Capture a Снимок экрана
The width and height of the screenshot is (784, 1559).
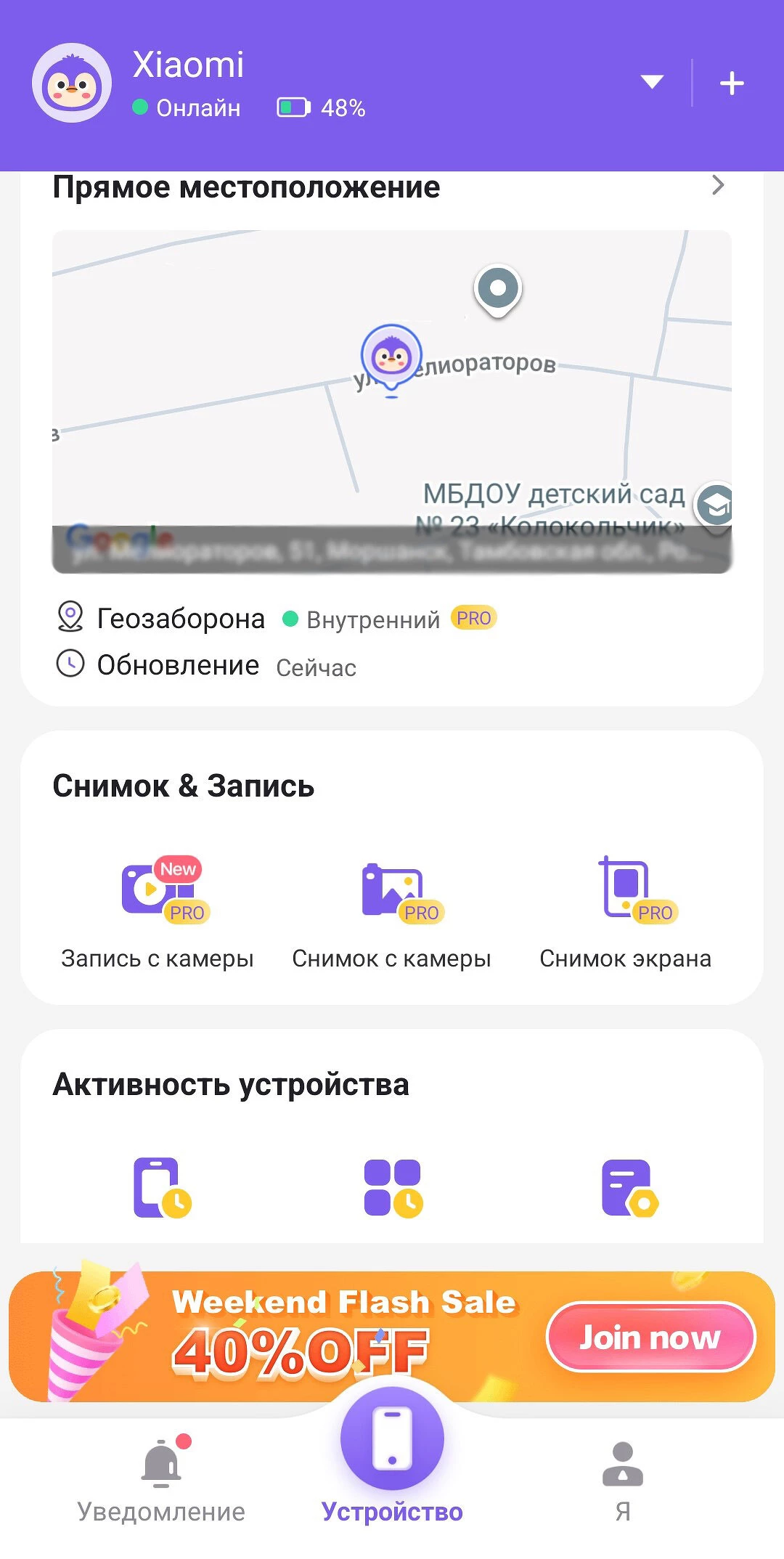coord(626,911)
